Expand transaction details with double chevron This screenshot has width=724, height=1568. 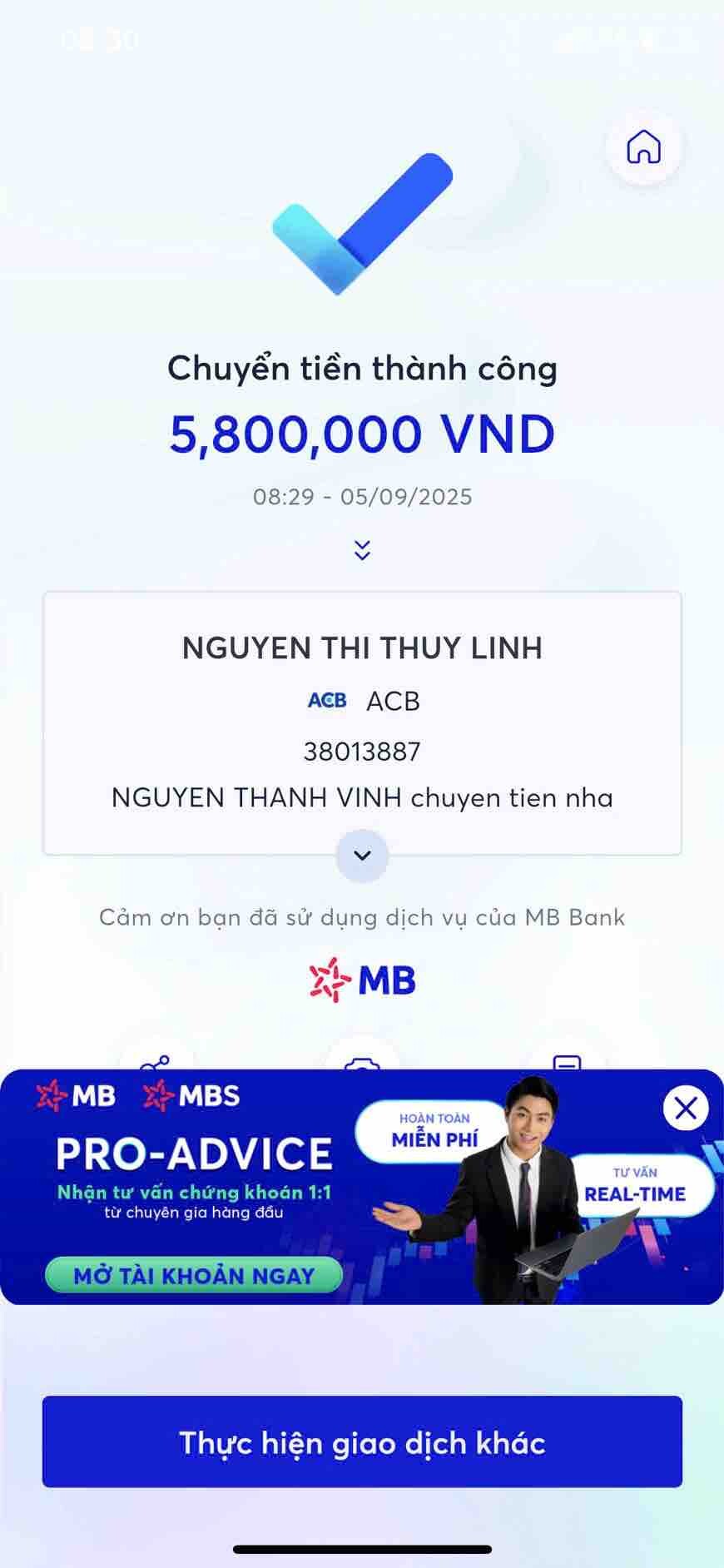(362, 550)
